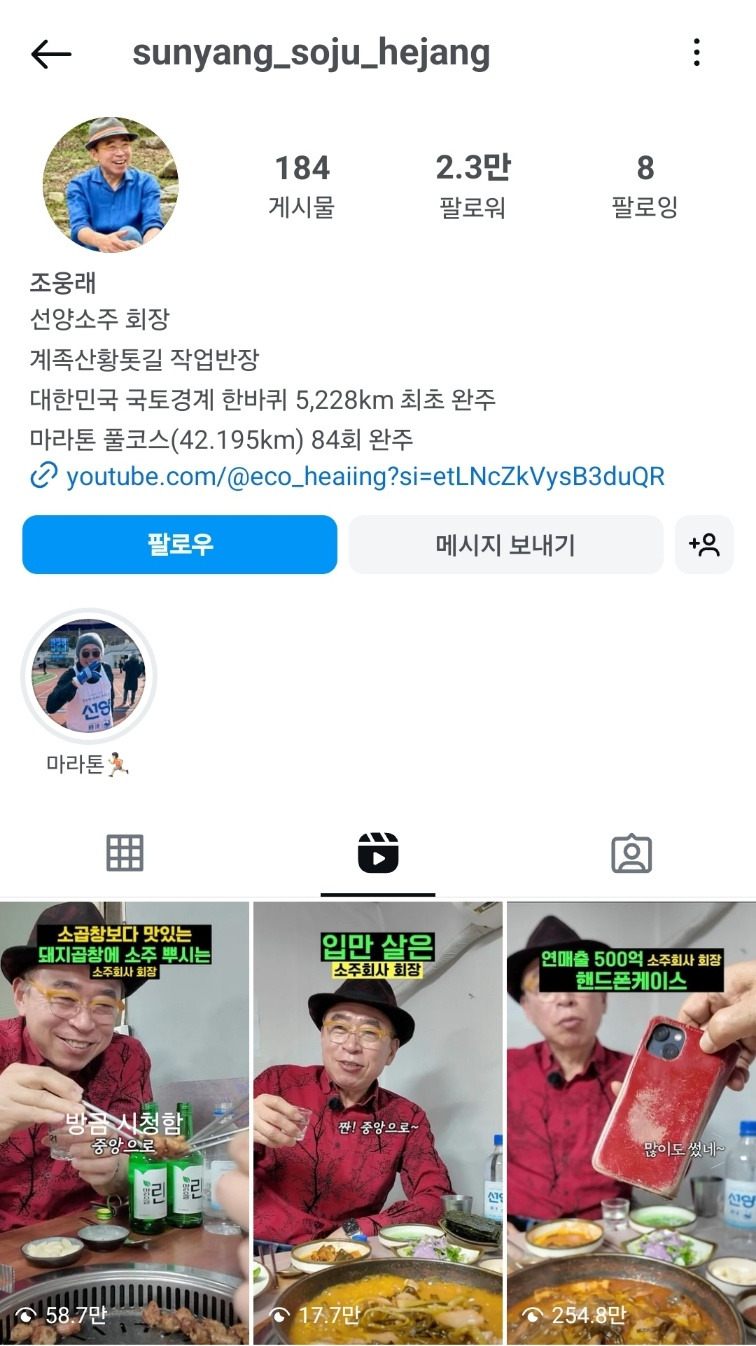
Task: Open the 마라톤 story highlight
Action: click(x=88, y=676)
